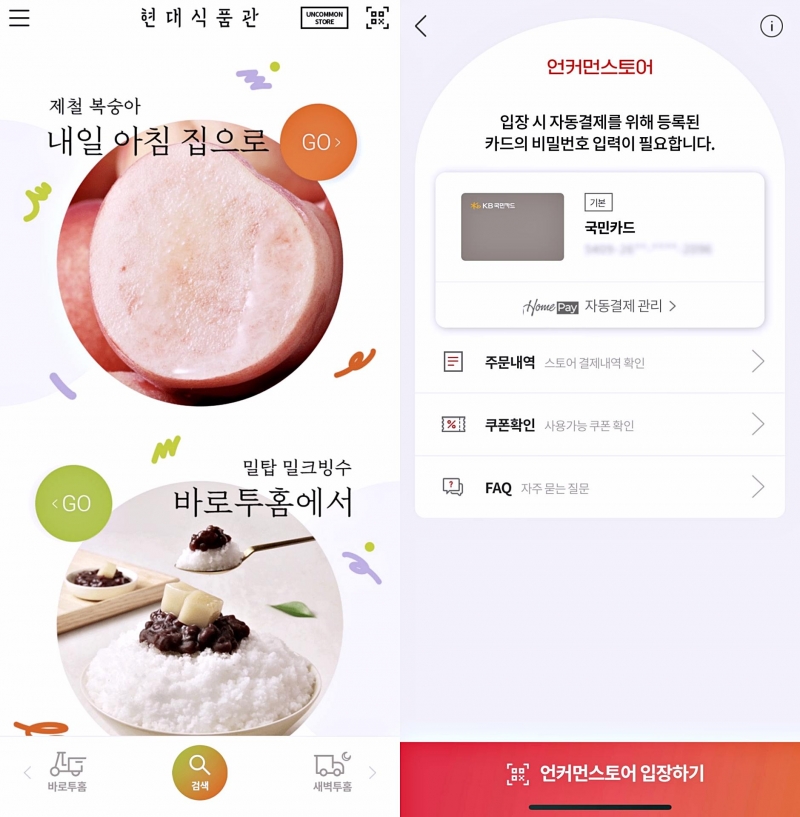Screen dimensions: 800x817
Task: Show previous bottom menu items with left arrow
Action: coord(27,772)
